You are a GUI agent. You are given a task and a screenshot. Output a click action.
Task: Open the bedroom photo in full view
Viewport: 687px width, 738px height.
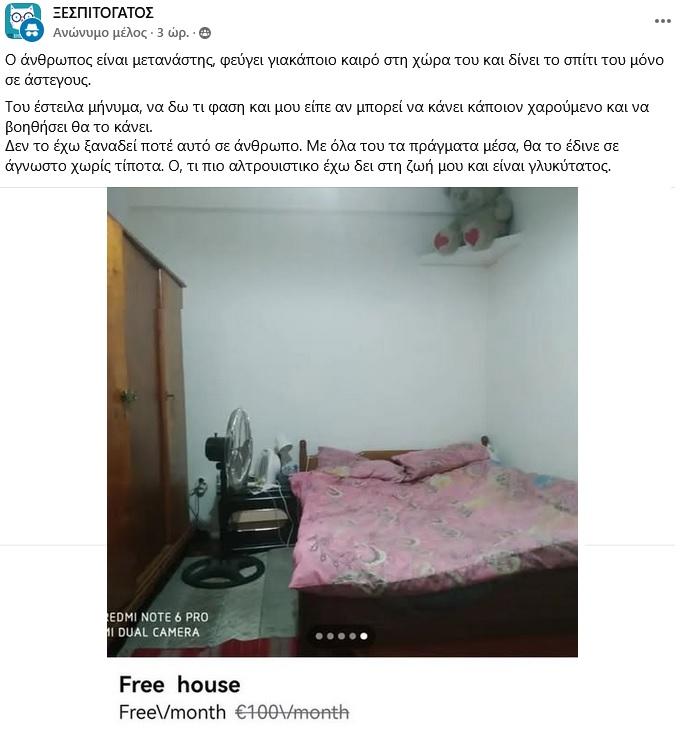click(x=342, y=420)
